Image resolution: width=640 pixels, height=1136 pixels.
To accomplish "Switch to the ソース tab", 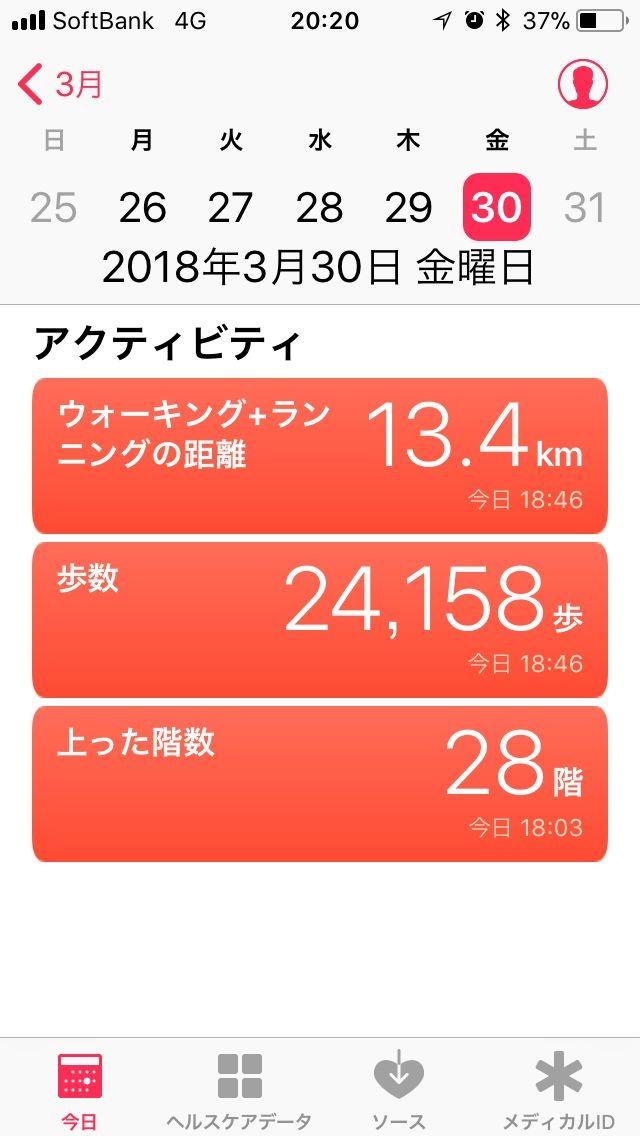I will pos(399,1088).
